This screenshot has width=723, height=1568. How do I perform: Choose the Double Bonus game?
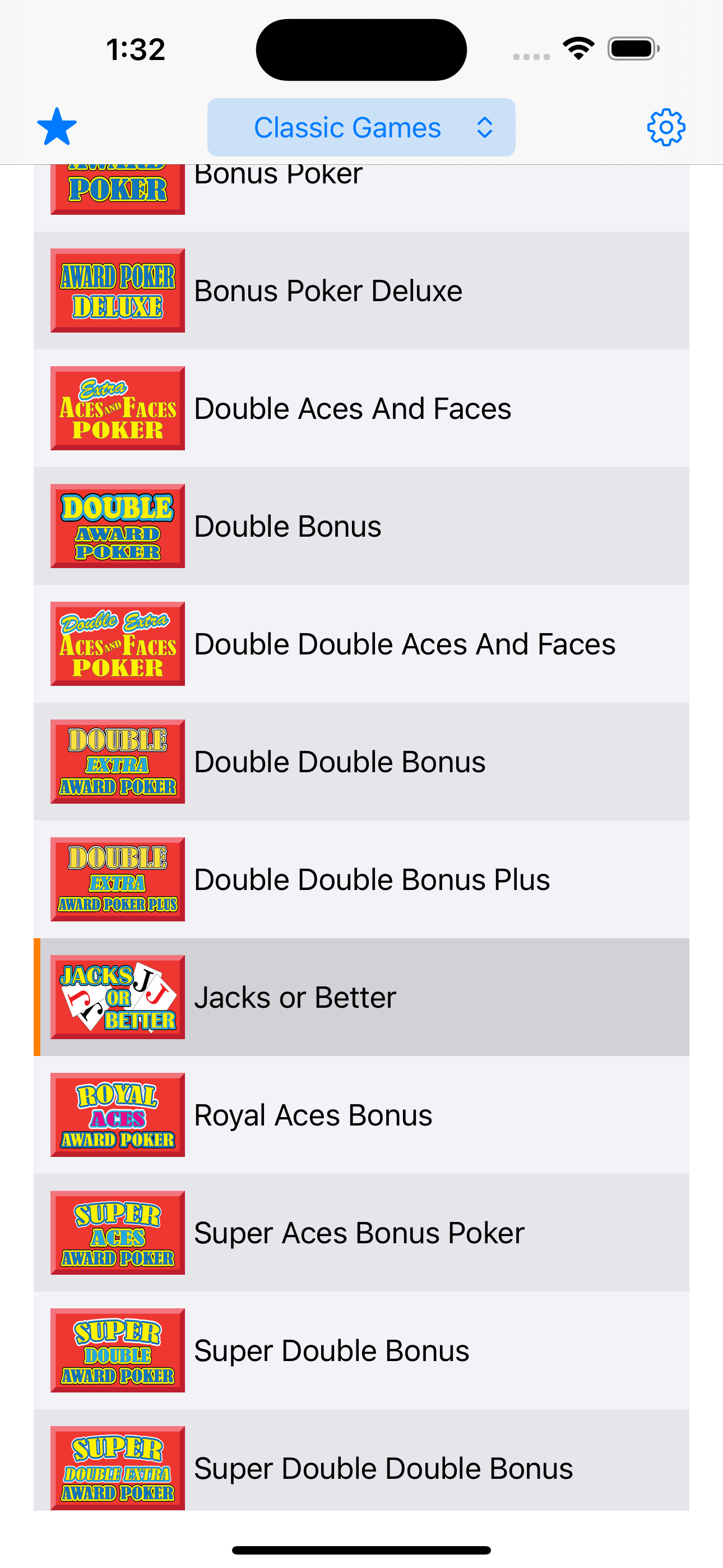[361, 526]
